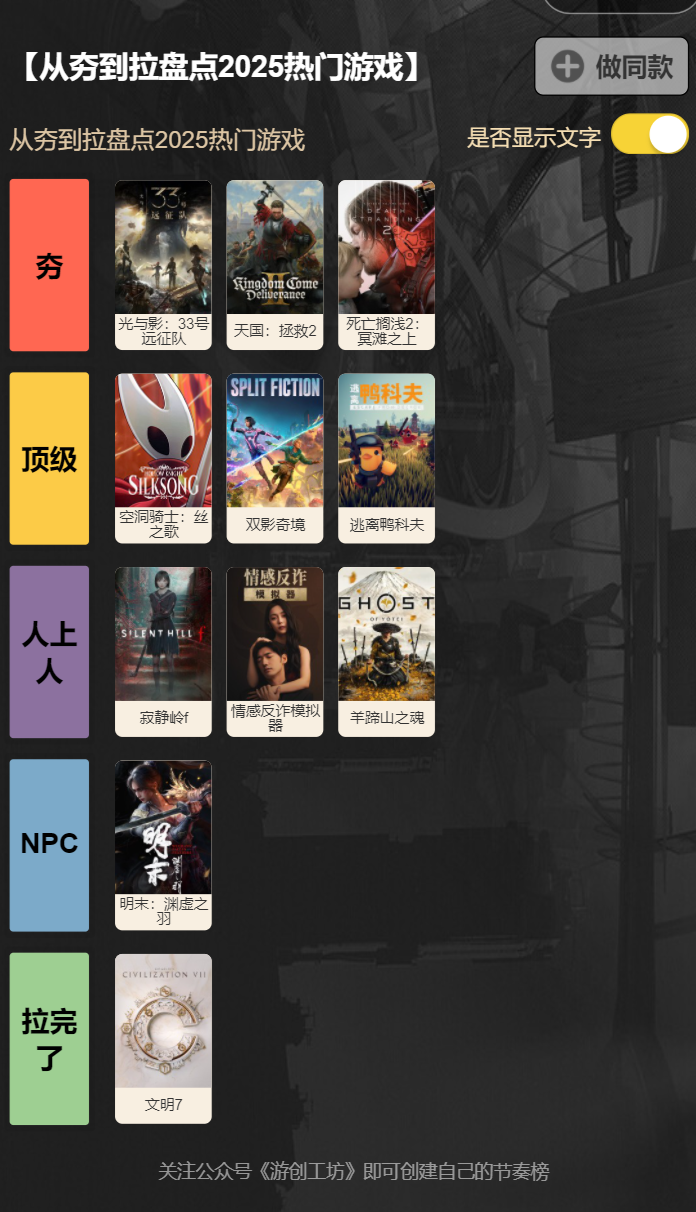The width and height of the screenshot is (696, 1212).
Task: Select the 寂静岭f game card
Action: point(163,651)
